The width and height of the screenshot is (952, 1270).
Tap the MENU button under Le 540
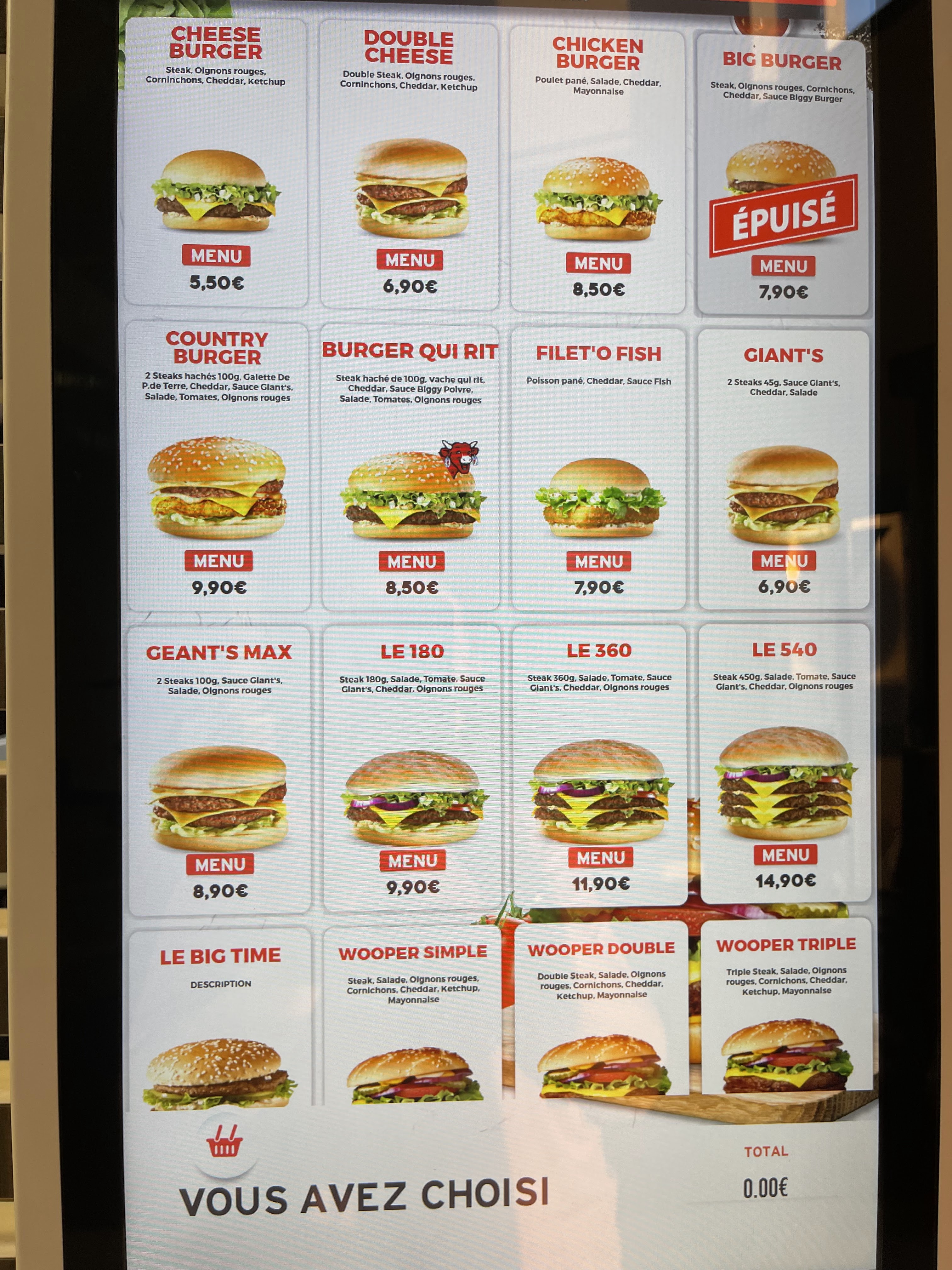(785, 855)
